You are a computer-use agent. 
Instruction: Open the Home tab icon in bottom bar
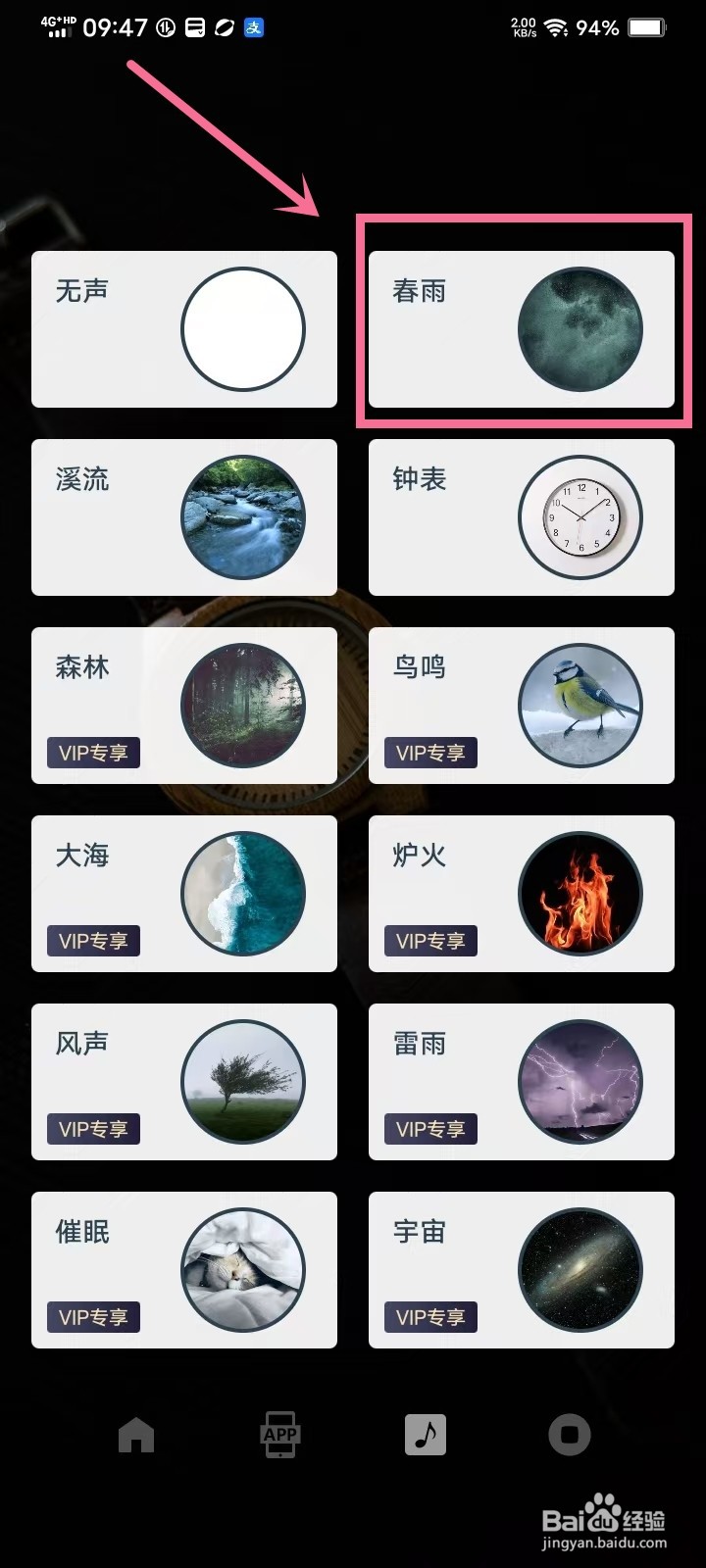coord(135,1434)
